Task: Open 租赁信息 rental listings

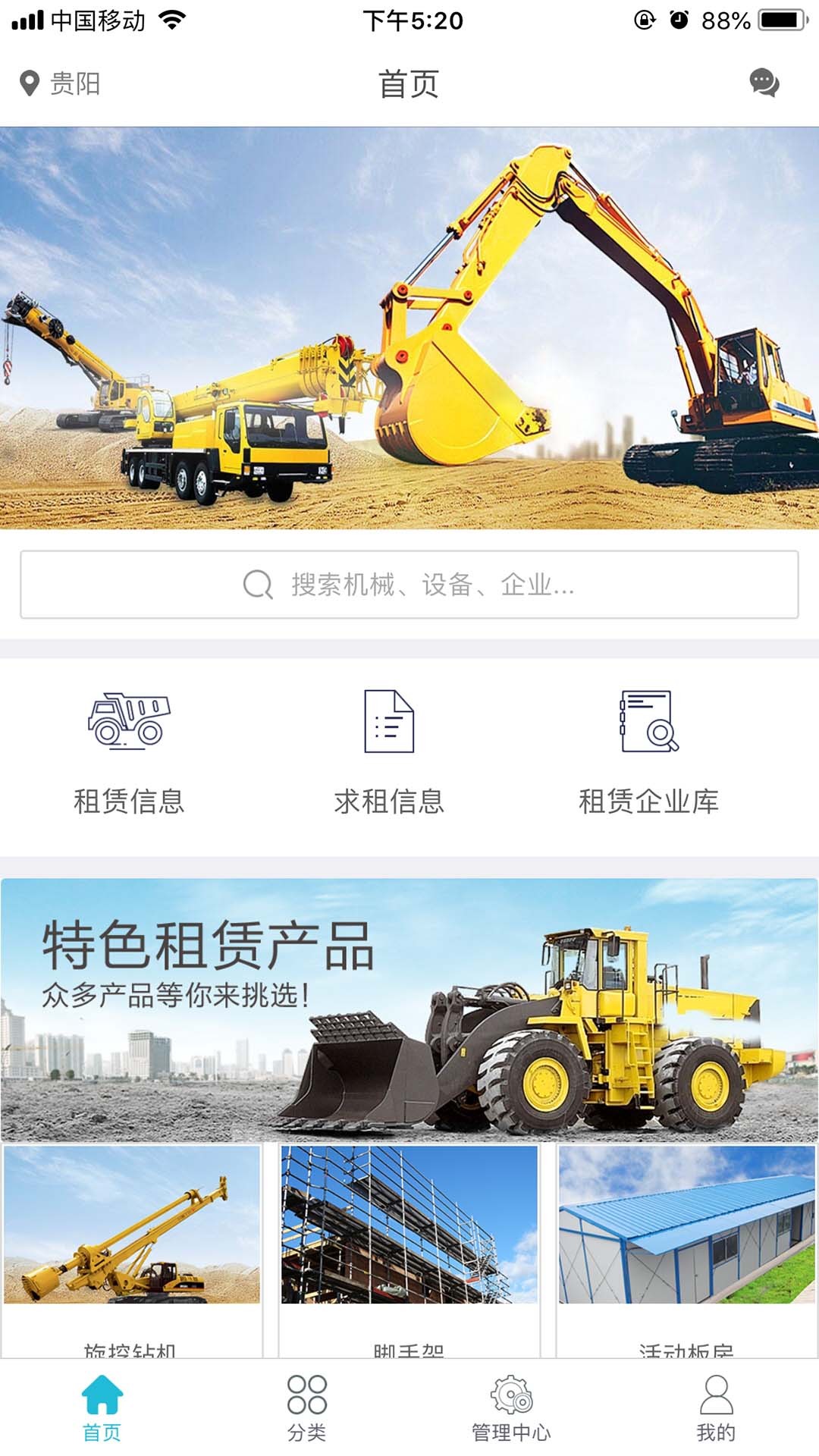Action: (129, 751)
